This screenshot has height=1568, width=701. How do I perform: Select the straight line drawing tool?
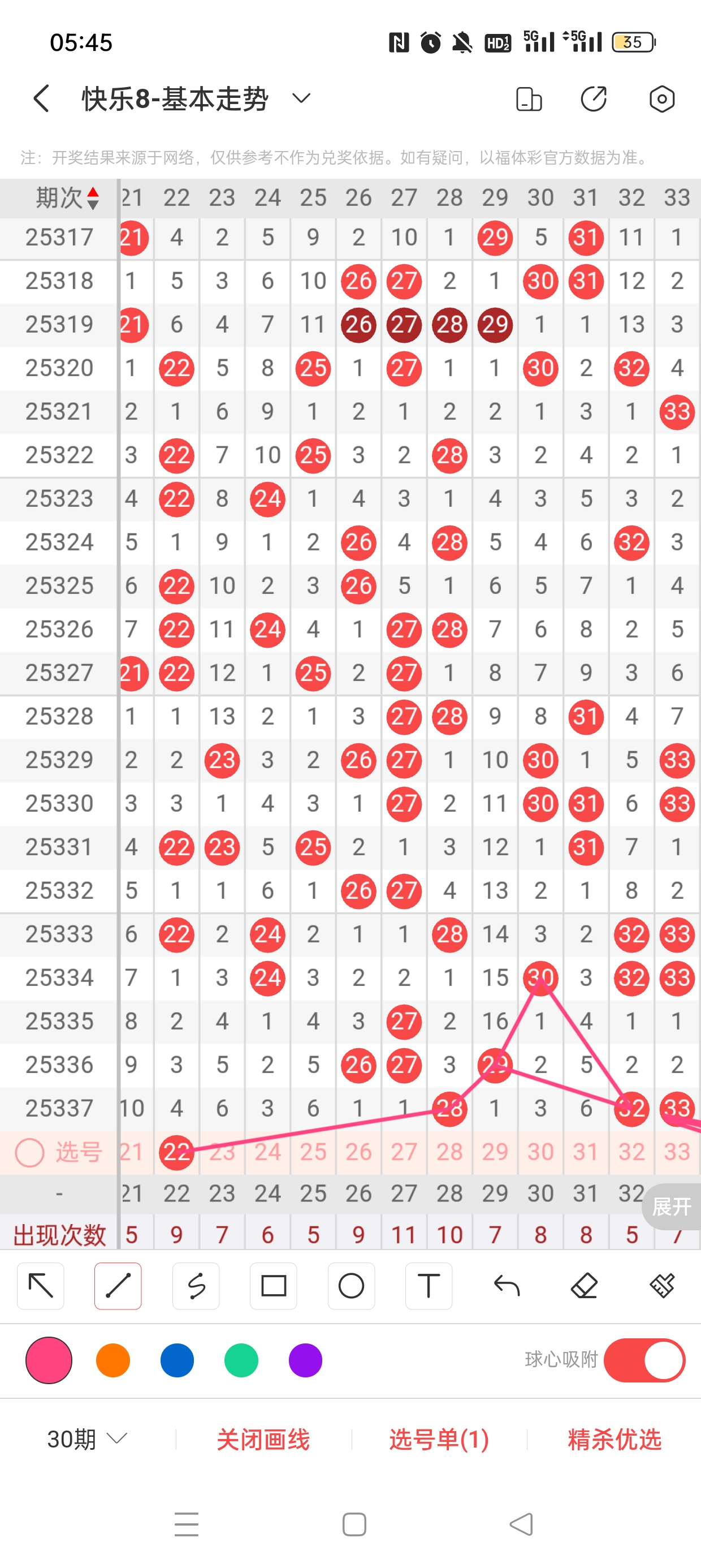118,1286
